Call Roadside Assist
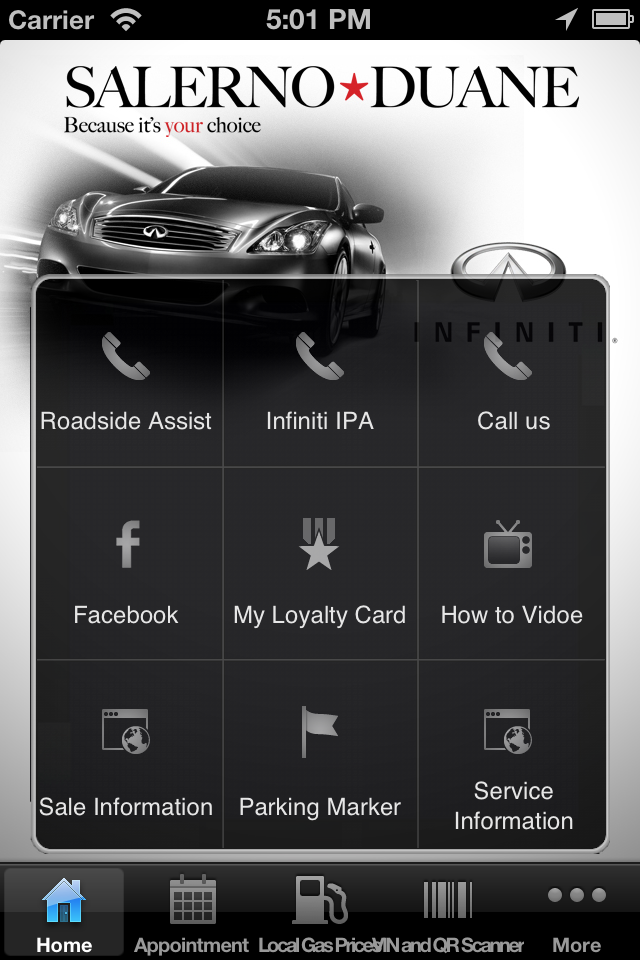 (126, 380)
